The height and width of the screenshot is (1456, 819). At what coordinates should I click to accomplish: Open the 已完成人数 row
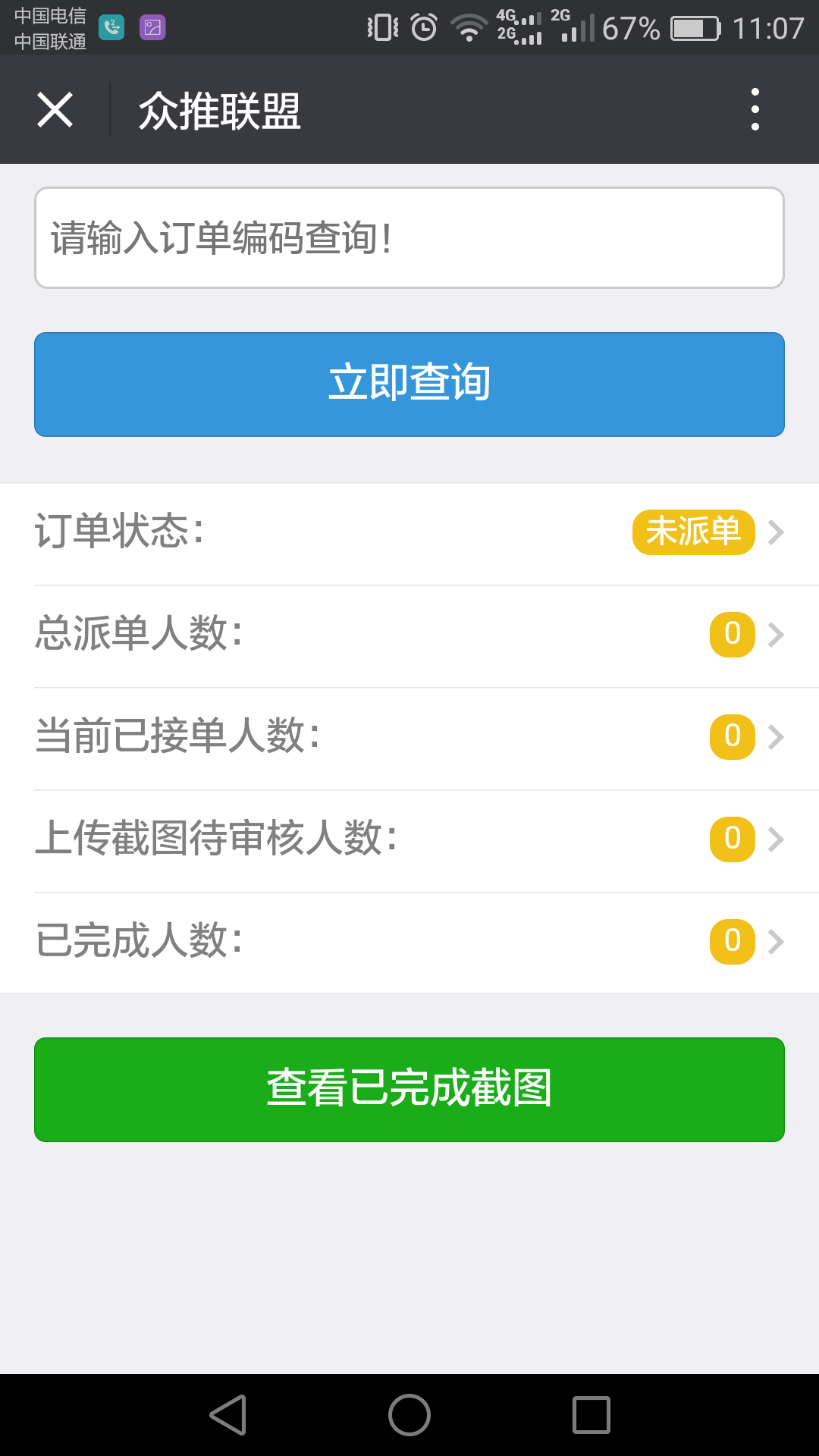[x=409, y=943]
